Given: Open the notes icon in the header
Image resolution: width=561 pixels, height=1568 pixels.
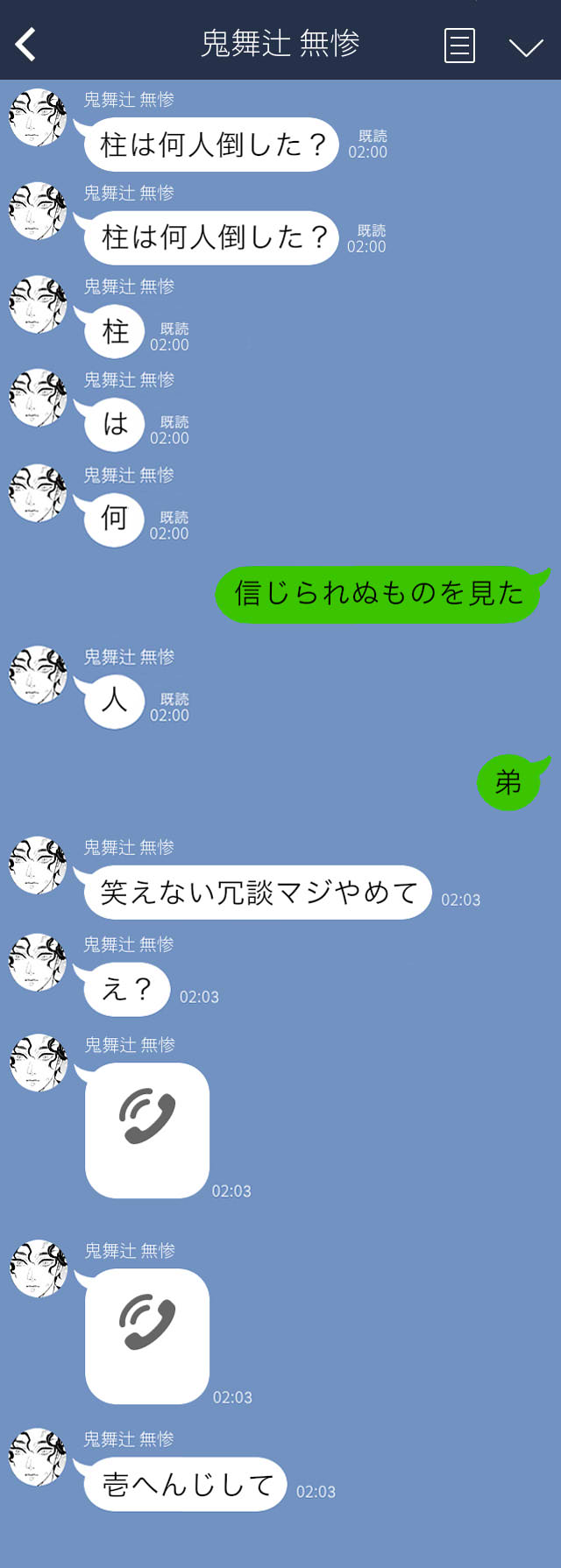Looking at the screenshot, I should [459, 46].
